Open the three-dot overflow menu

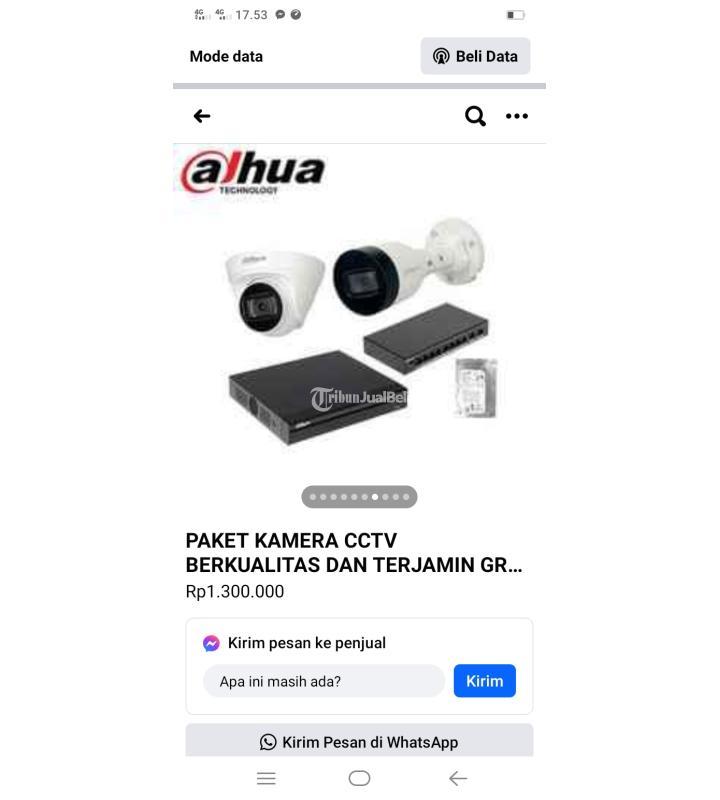click(x=516, y=116)
